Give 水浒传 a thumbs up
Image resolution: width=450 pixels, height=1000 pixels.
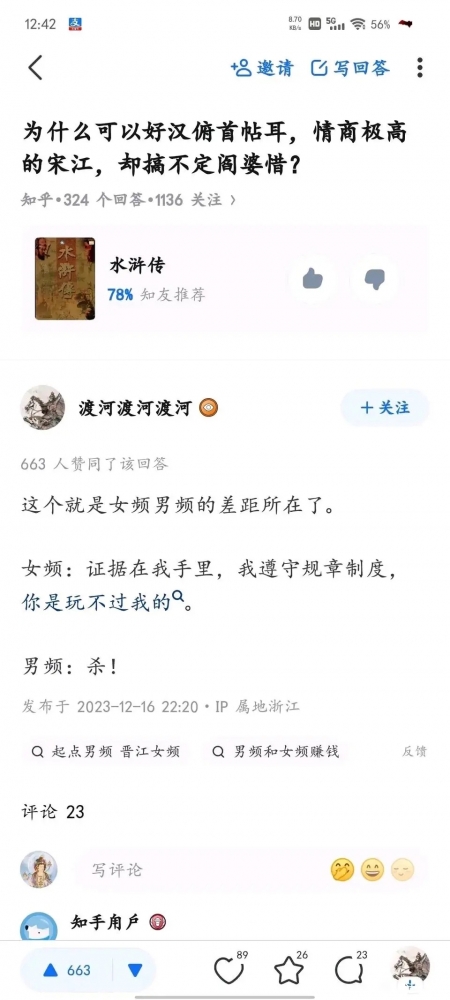[312, 279]
